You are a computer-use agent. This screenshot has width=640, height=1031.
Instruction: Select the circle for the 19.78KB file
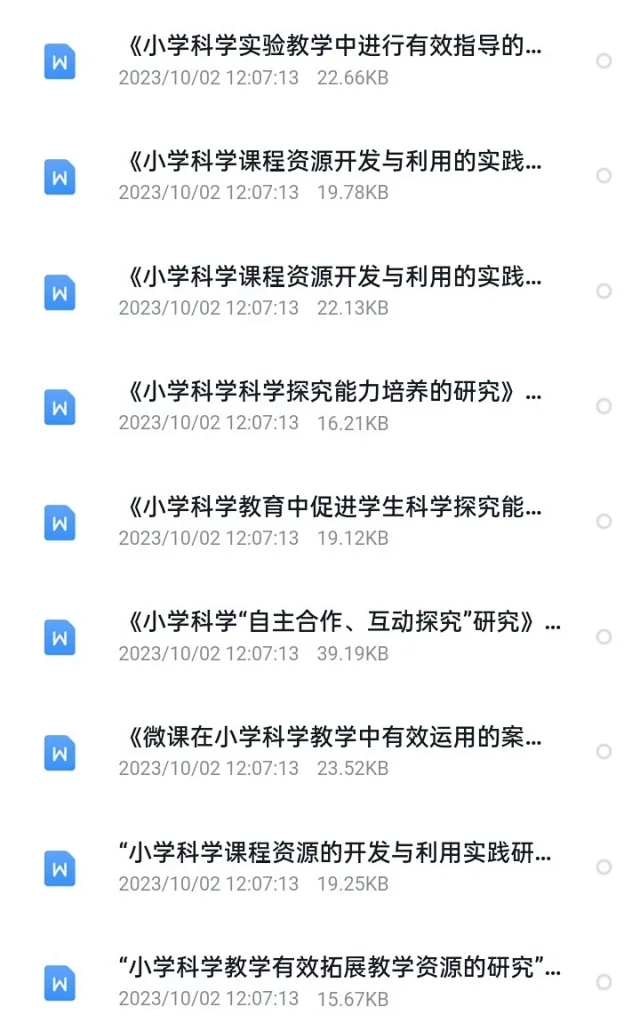pyautogui.click(x=604, y=176)
